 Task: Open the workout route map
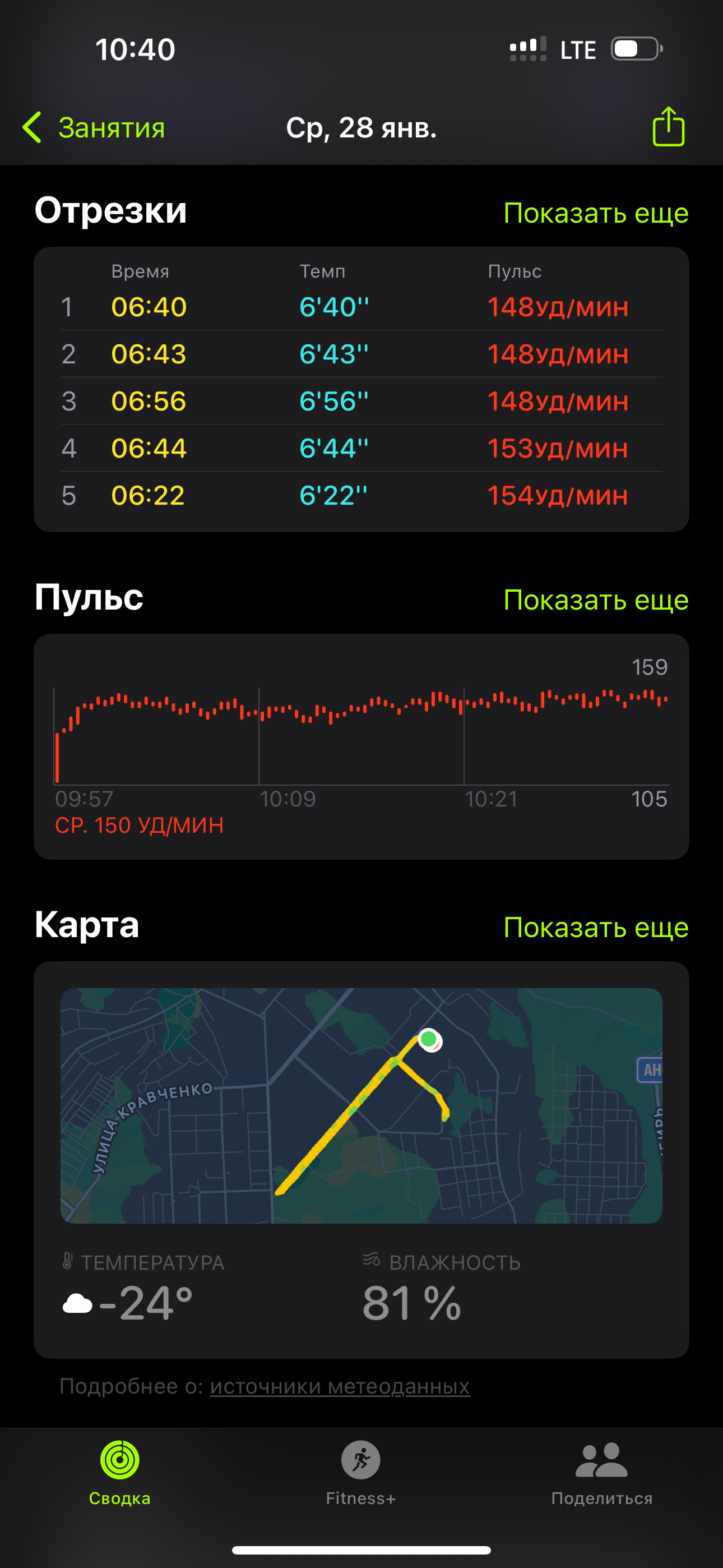(x=361, y=1105)
